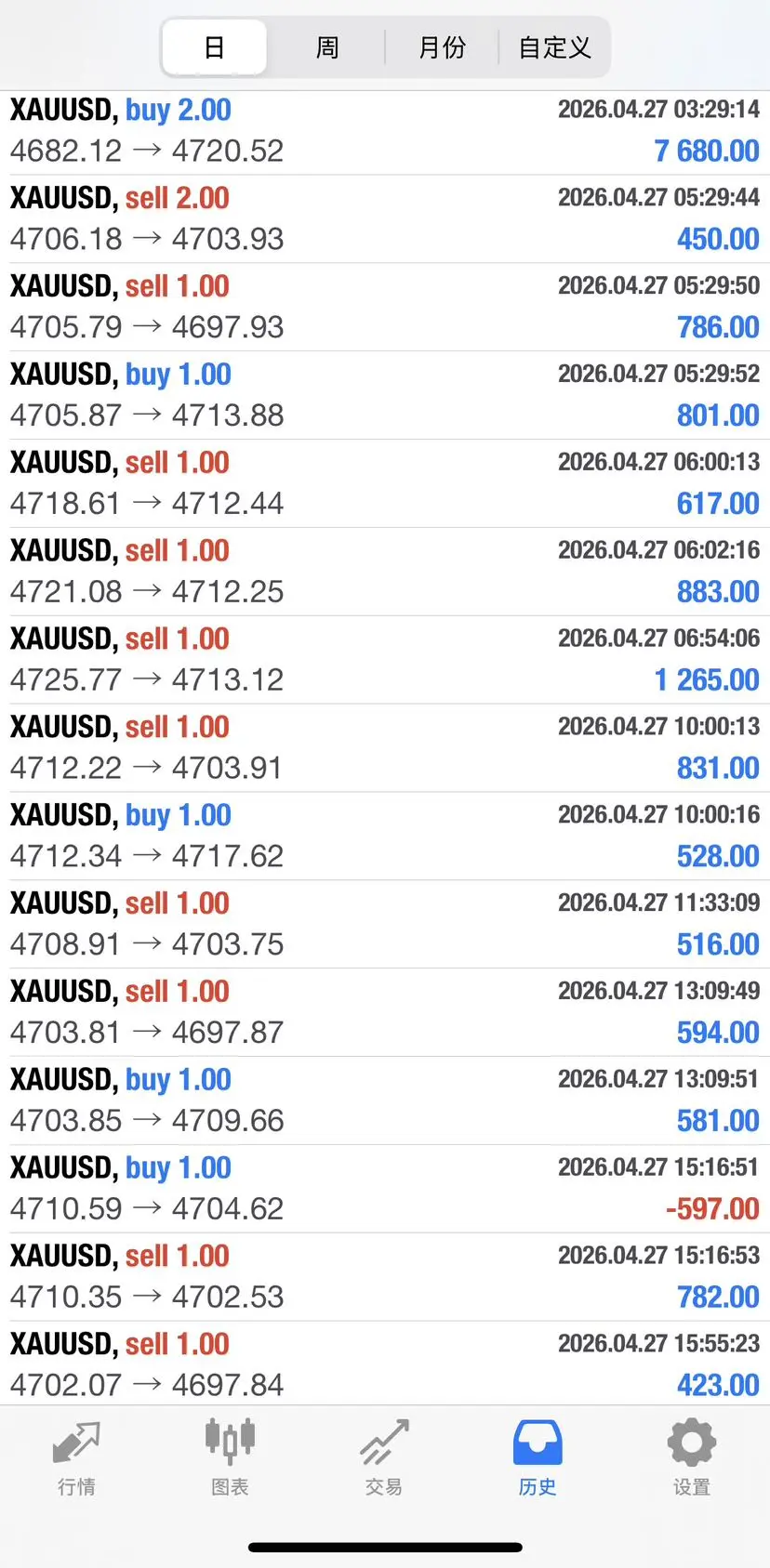Screen dimensions: 770x1568
Task: Open the sell trade at 06:02:16
Action: [x=385, y=572]
